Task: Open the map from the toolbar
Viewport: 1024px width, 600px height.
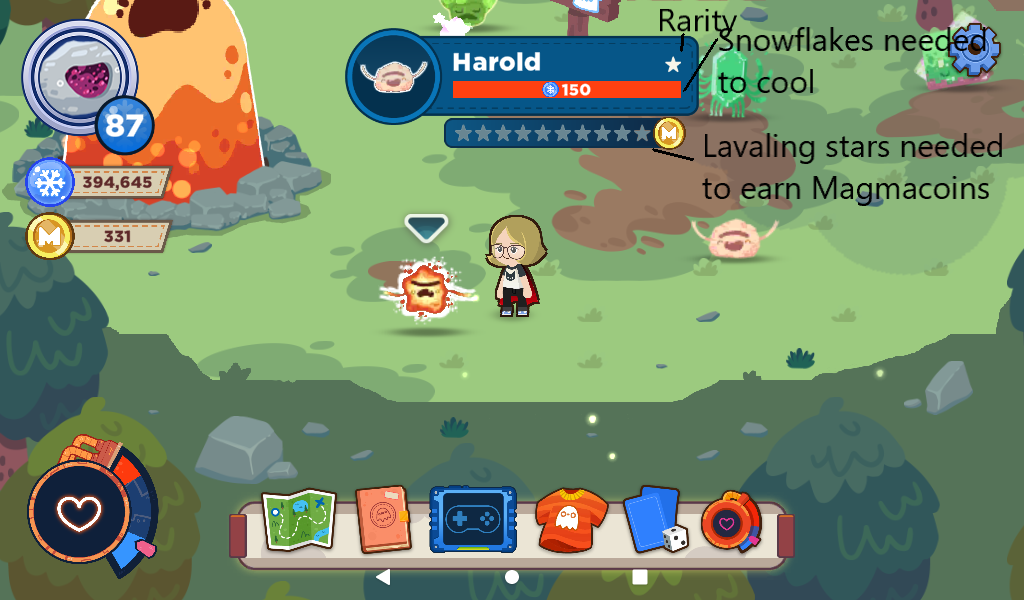Action: (x=298, y=520)
